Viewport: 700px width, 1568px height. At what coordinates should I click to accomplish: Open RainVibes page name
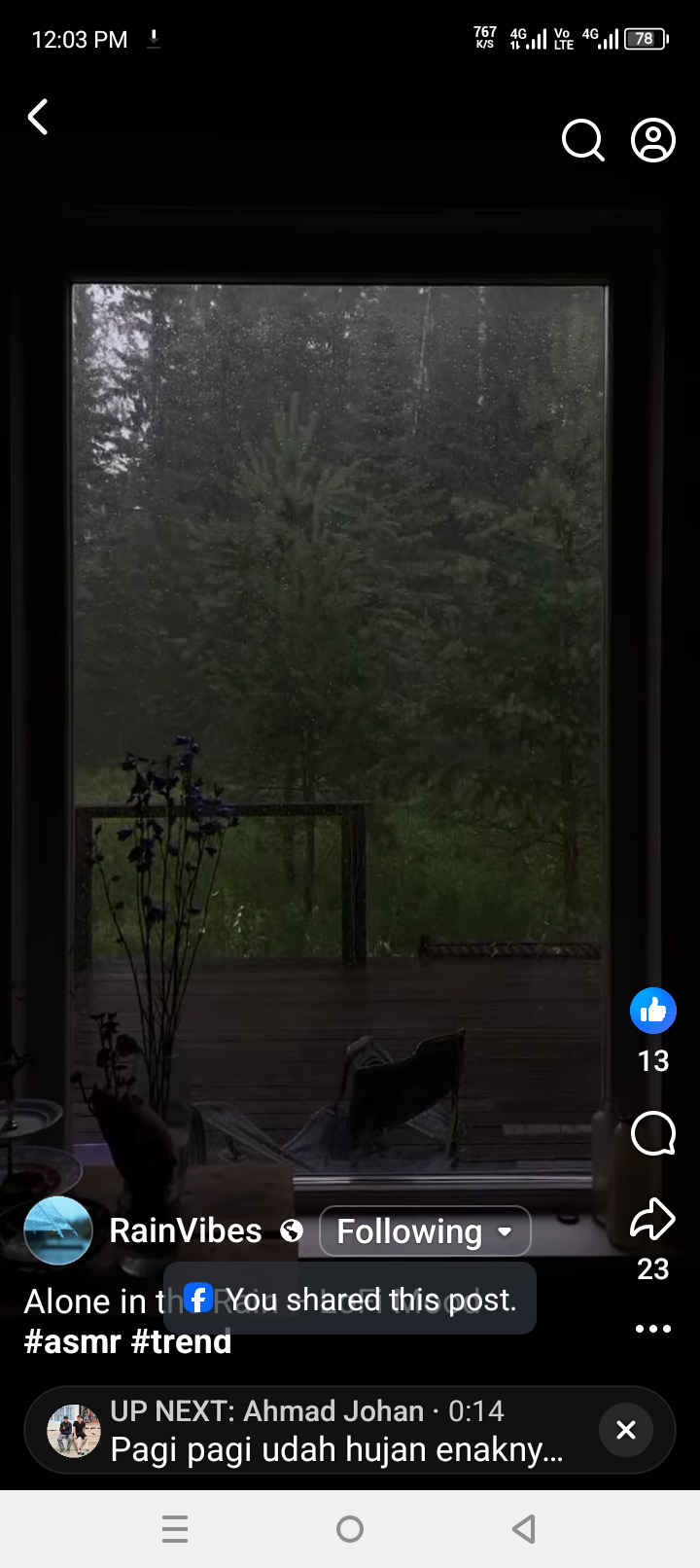[186, 1230]
